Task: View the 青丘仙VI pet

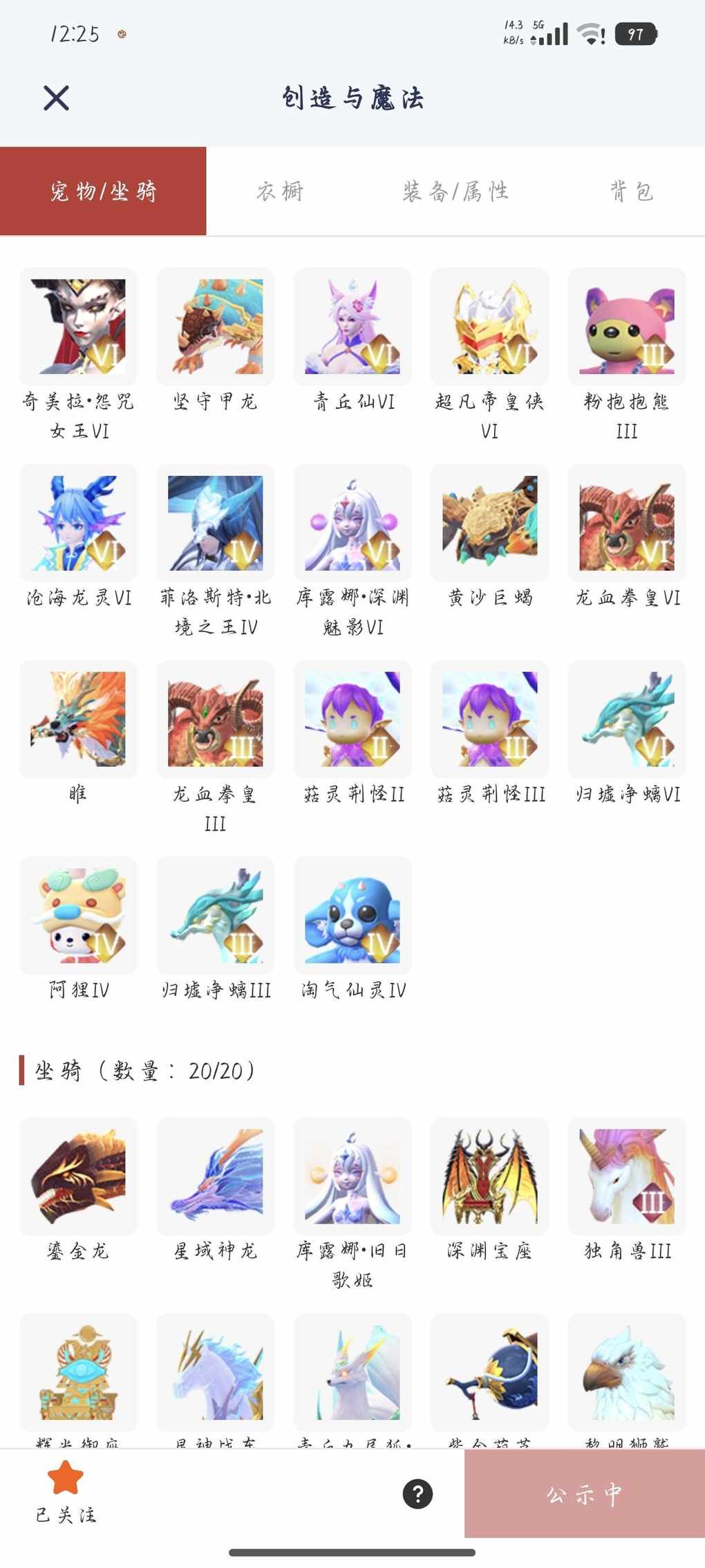Action: click(x=352, y=326)
